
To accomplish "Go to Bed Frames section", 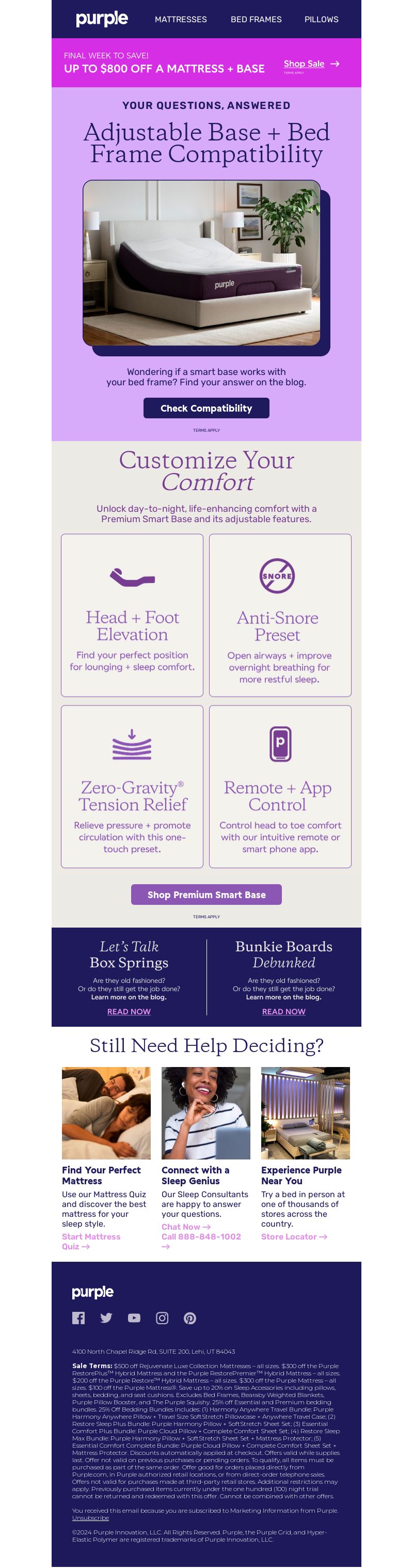I will point(256,20).
